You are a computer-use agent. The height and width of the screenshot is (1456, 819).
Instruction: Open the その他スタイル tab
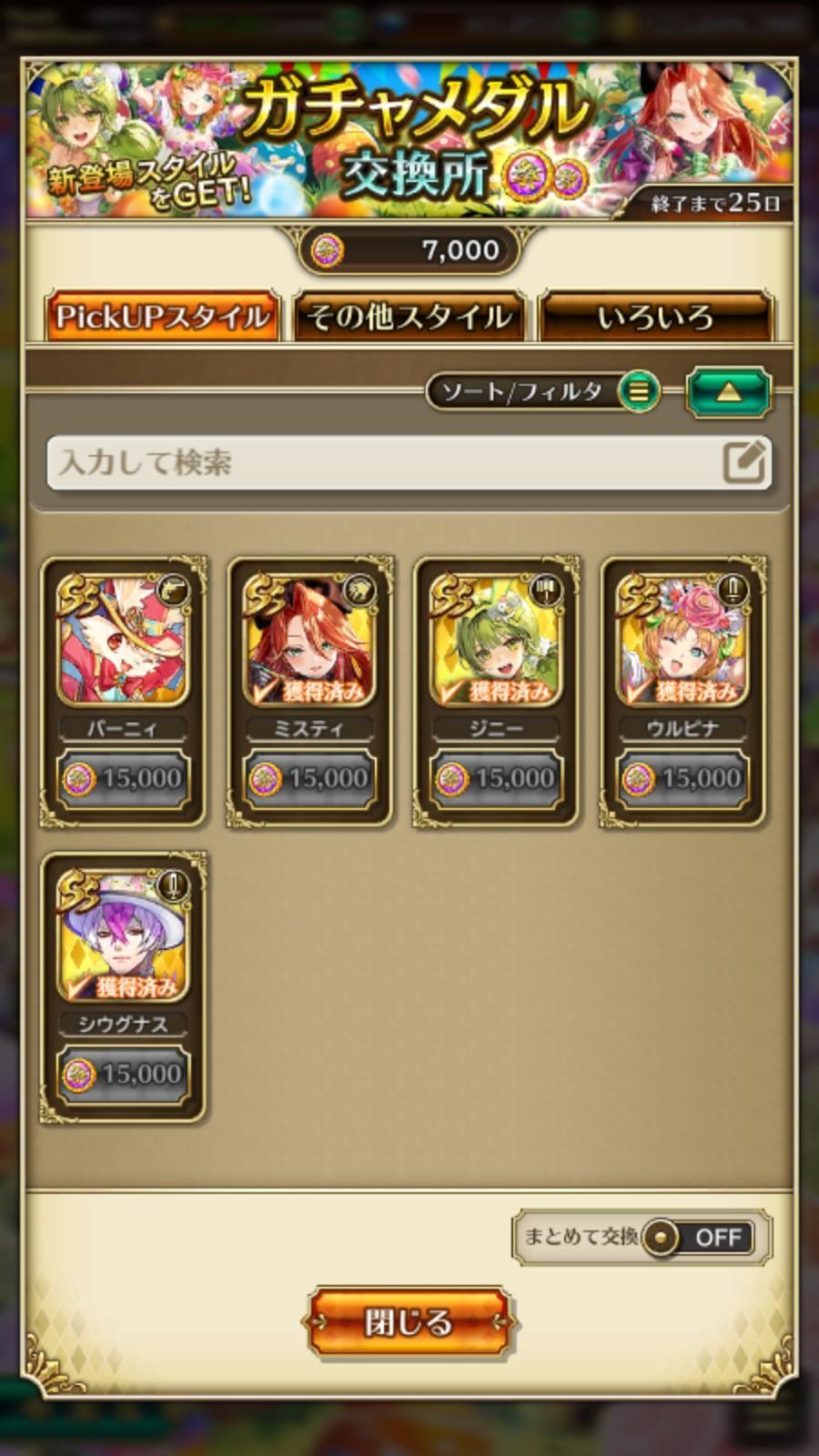409,317
